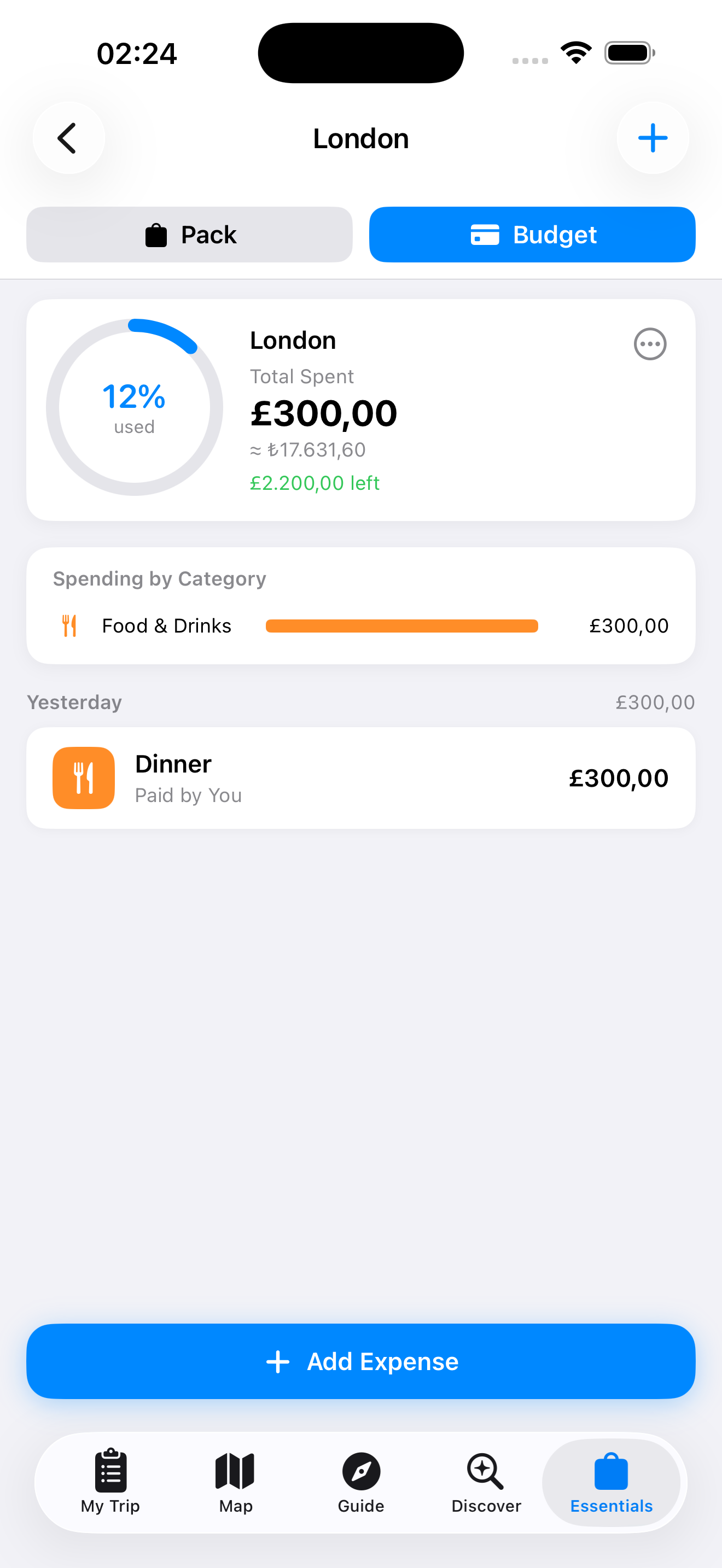Tap the plus icon in top right corner
Viewport: 722px width, 1568px height.
[x=653, y=138]
